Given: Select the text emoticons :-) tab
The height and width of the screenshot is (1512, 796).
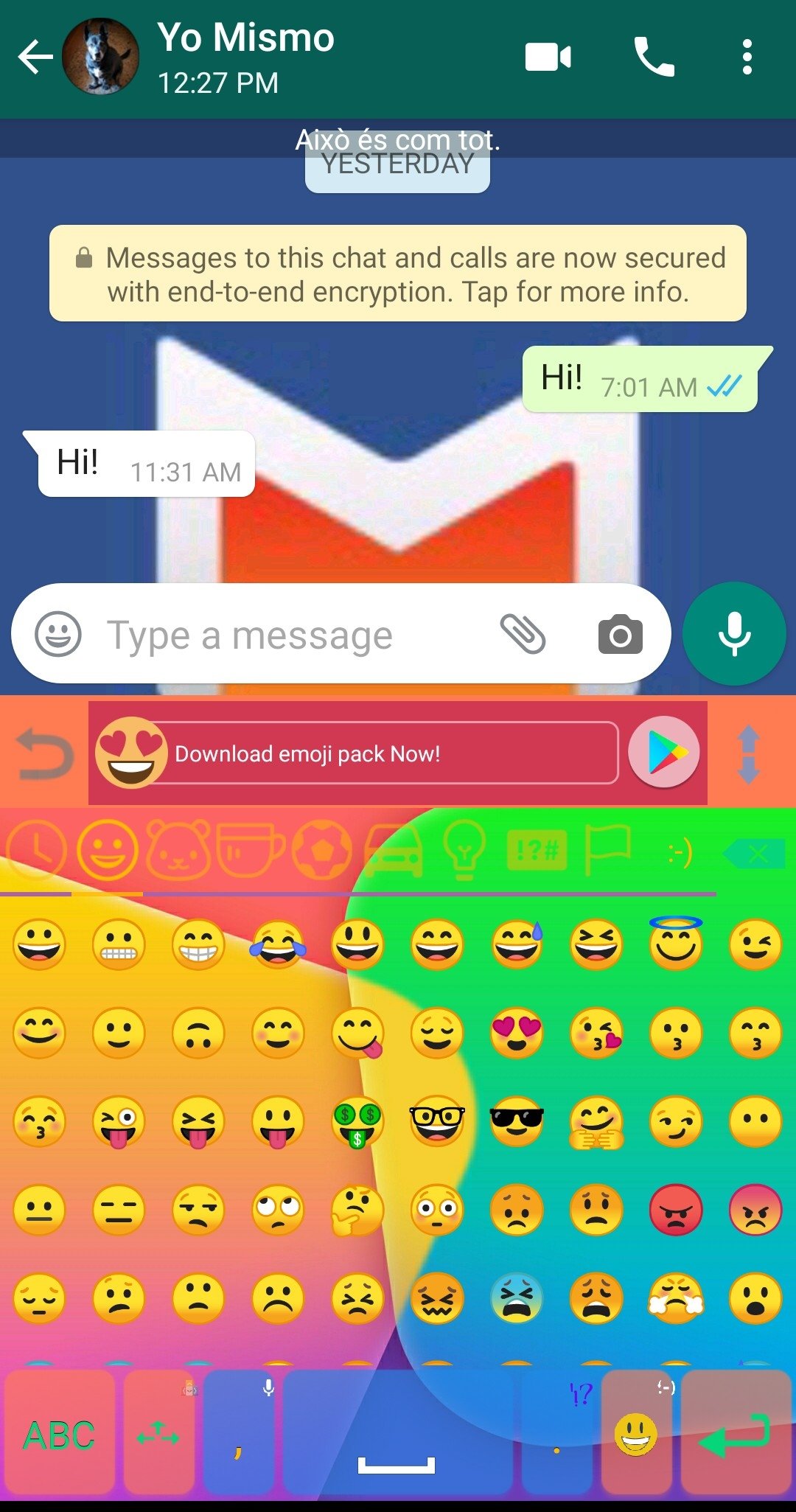Looking at the screenshot, I should [x=680, y=854].
